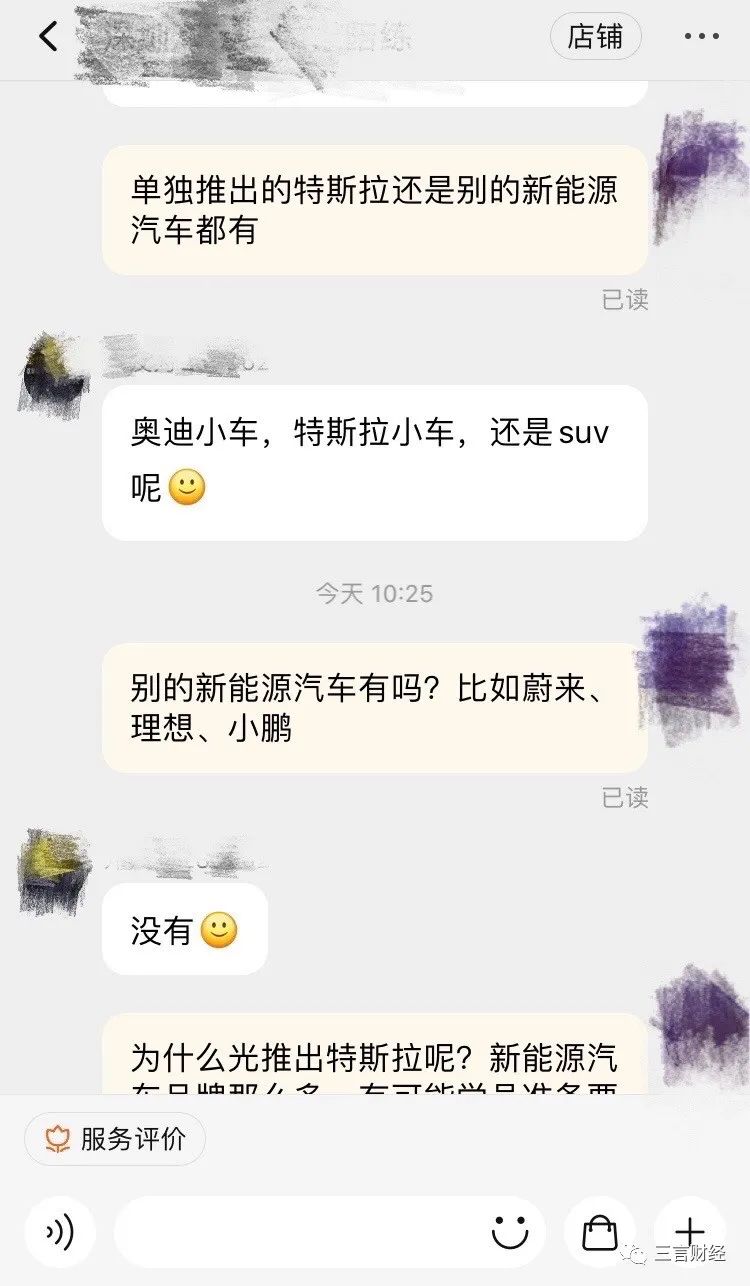Open the three-dot overflow menu
This screenshot has width=750, height=1286.
(x=701, y=37)
